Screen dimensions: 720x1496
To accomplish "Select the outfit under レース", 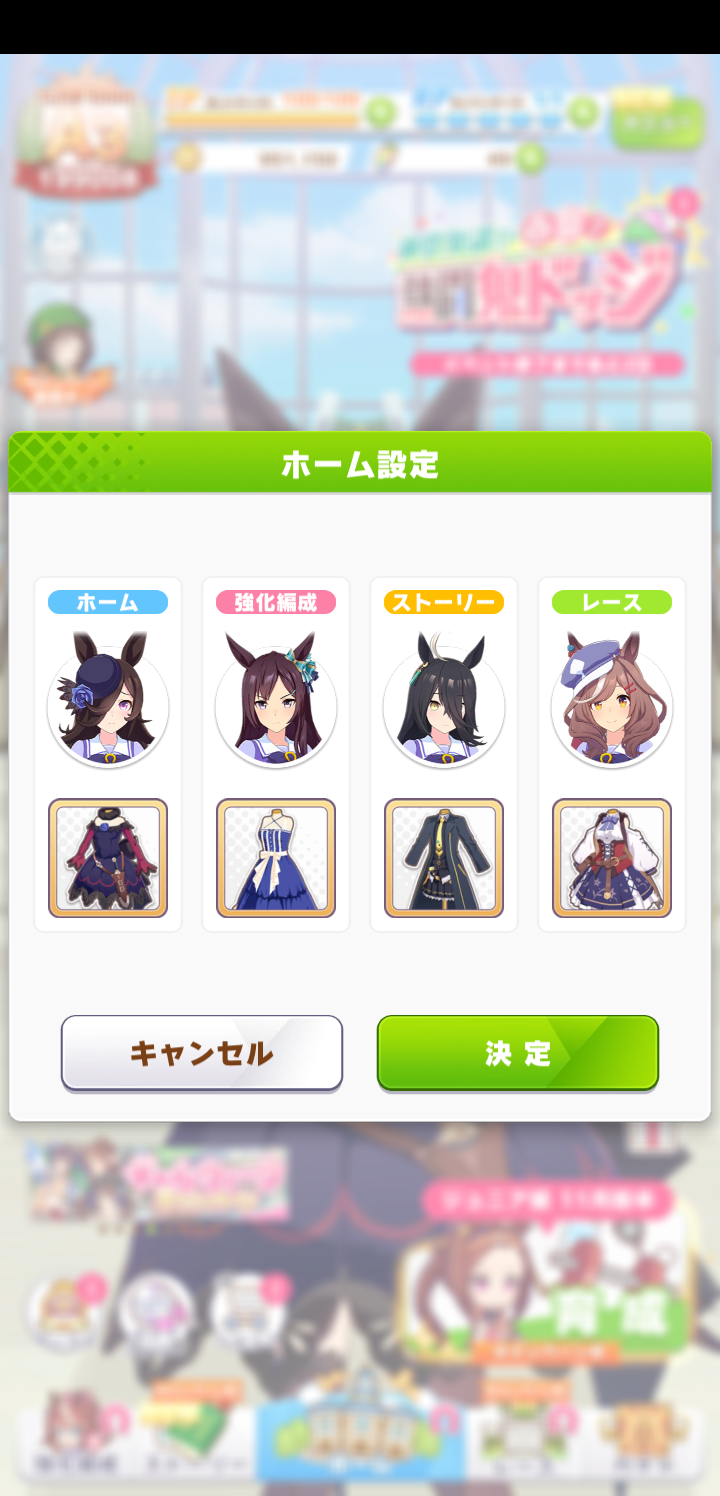I will tap(612, 858).
